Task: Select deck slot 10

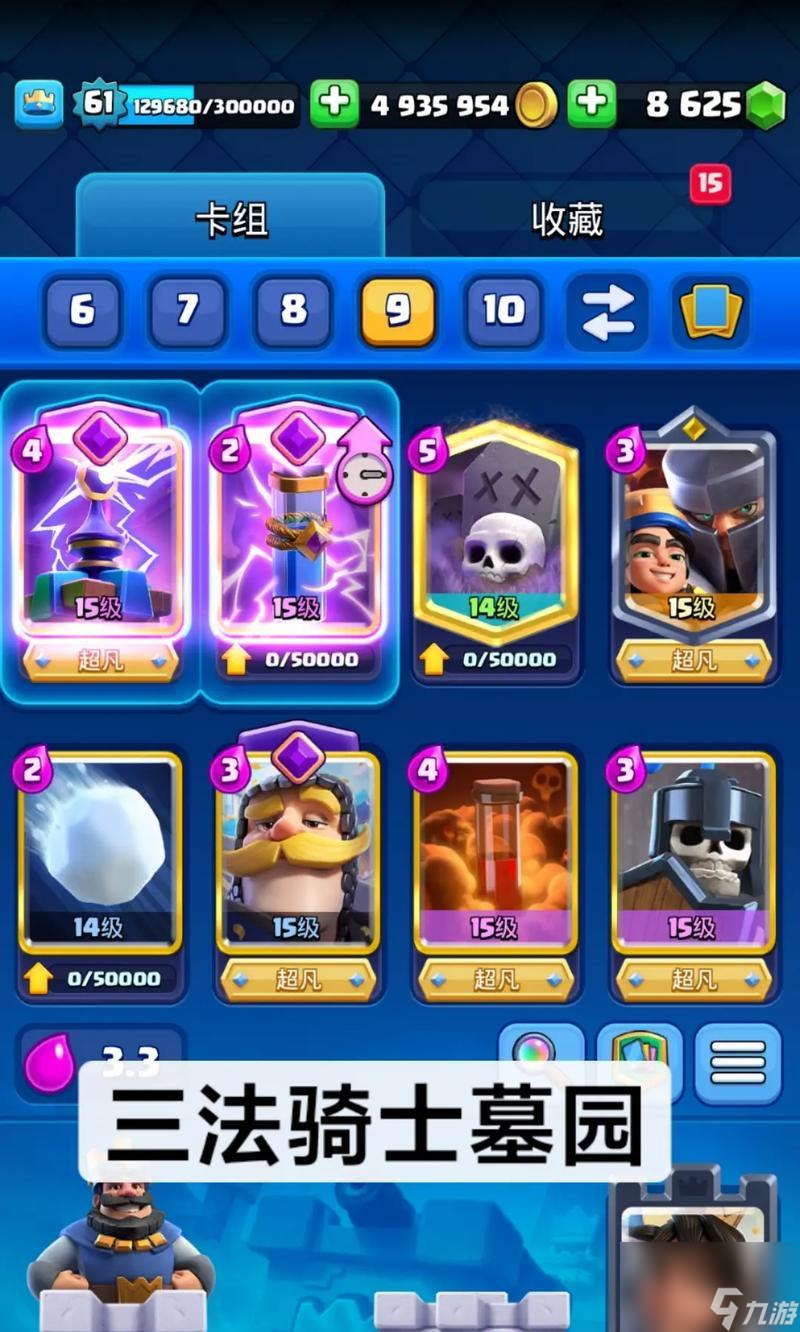Action: tap(503, 311)
